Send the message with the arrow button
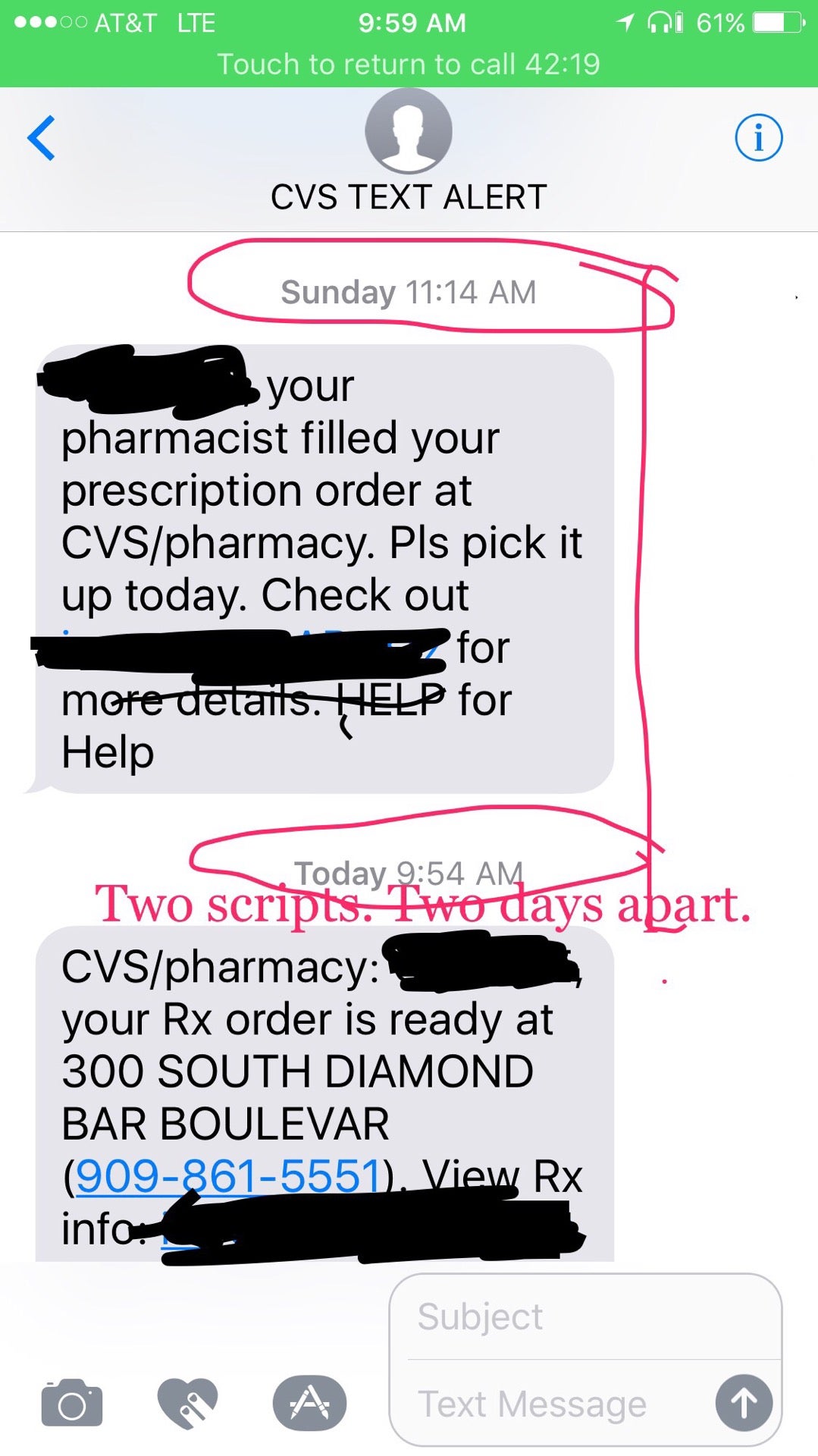Image resolution: width=818 pixels, height=1456 pixels. pyautogui.click(x=744, y=1403)
